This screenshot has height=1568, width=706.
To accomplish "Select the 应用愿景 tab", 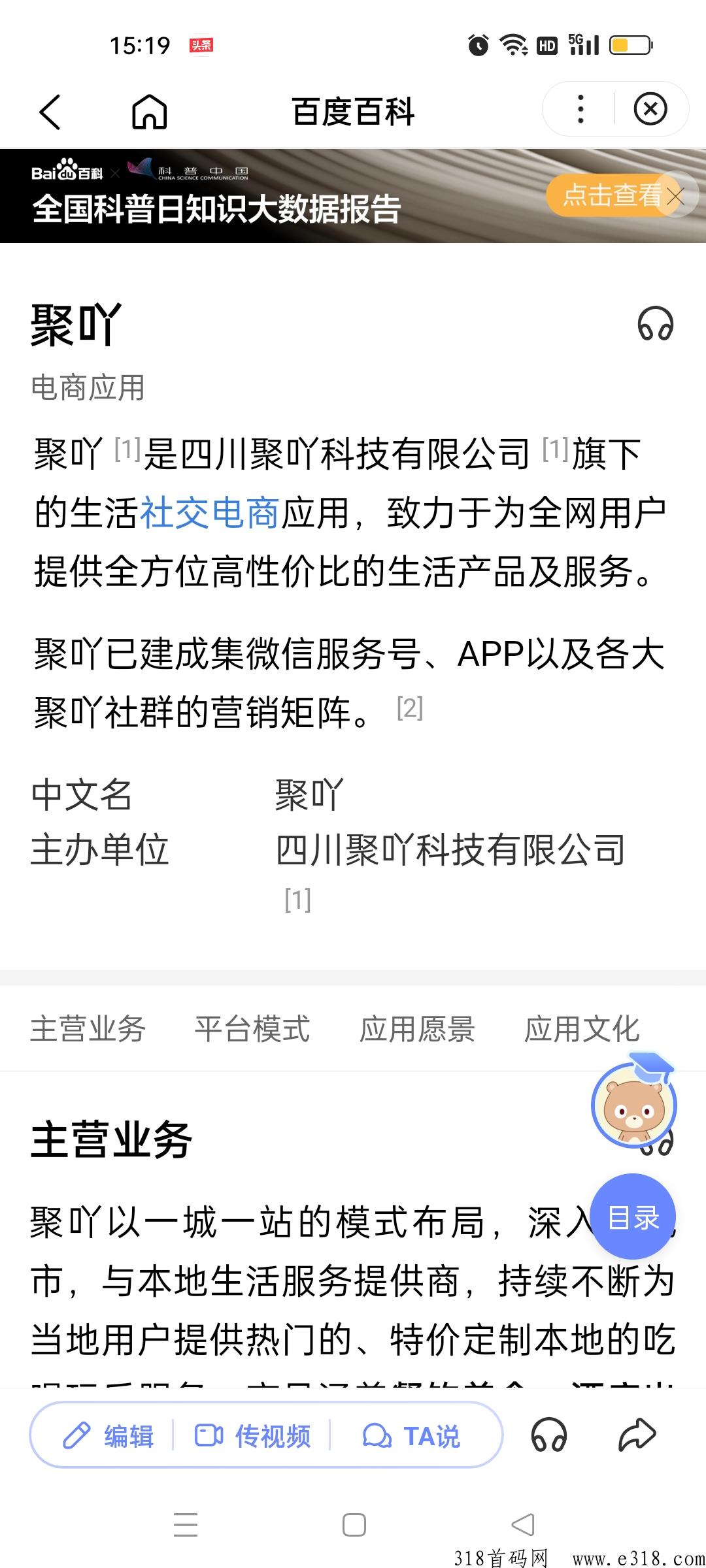I will (416, 1029).
